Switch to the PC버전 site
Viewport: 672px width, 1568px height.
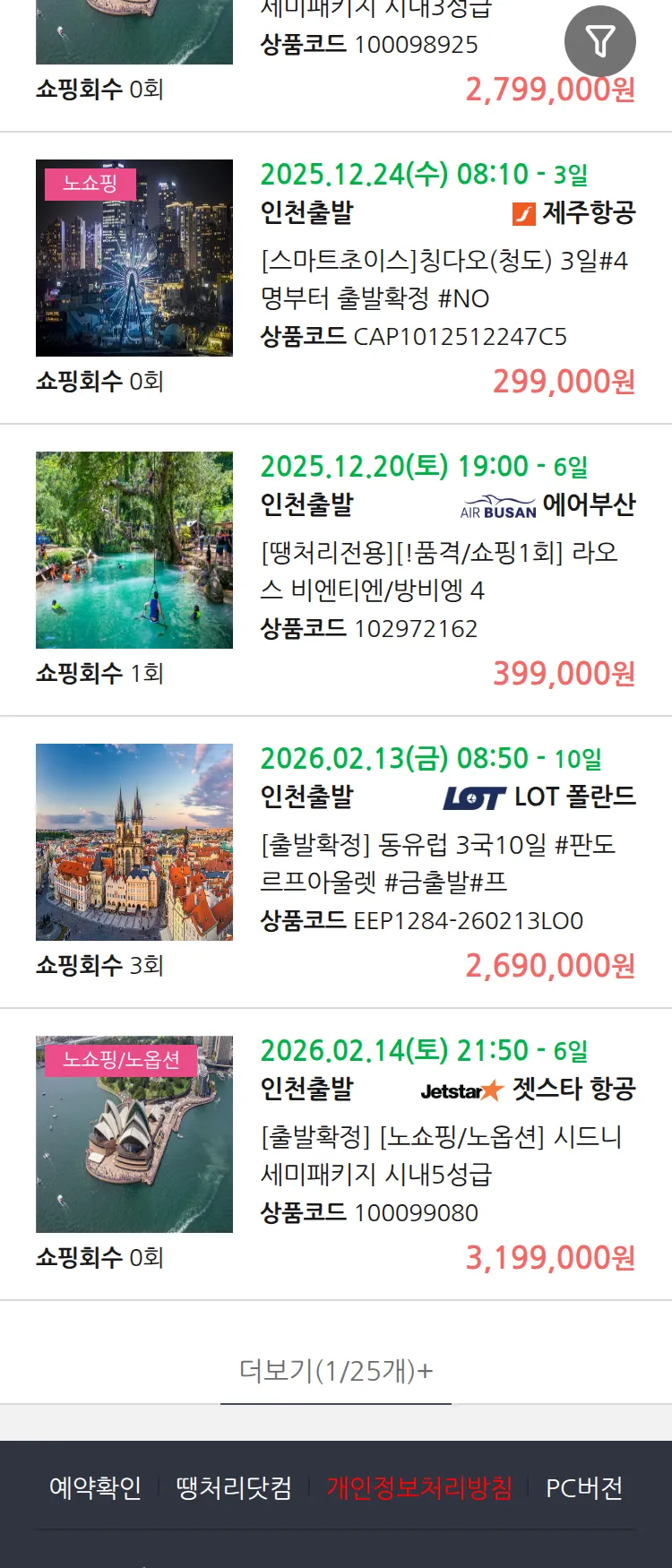(x=584, y=1488)
